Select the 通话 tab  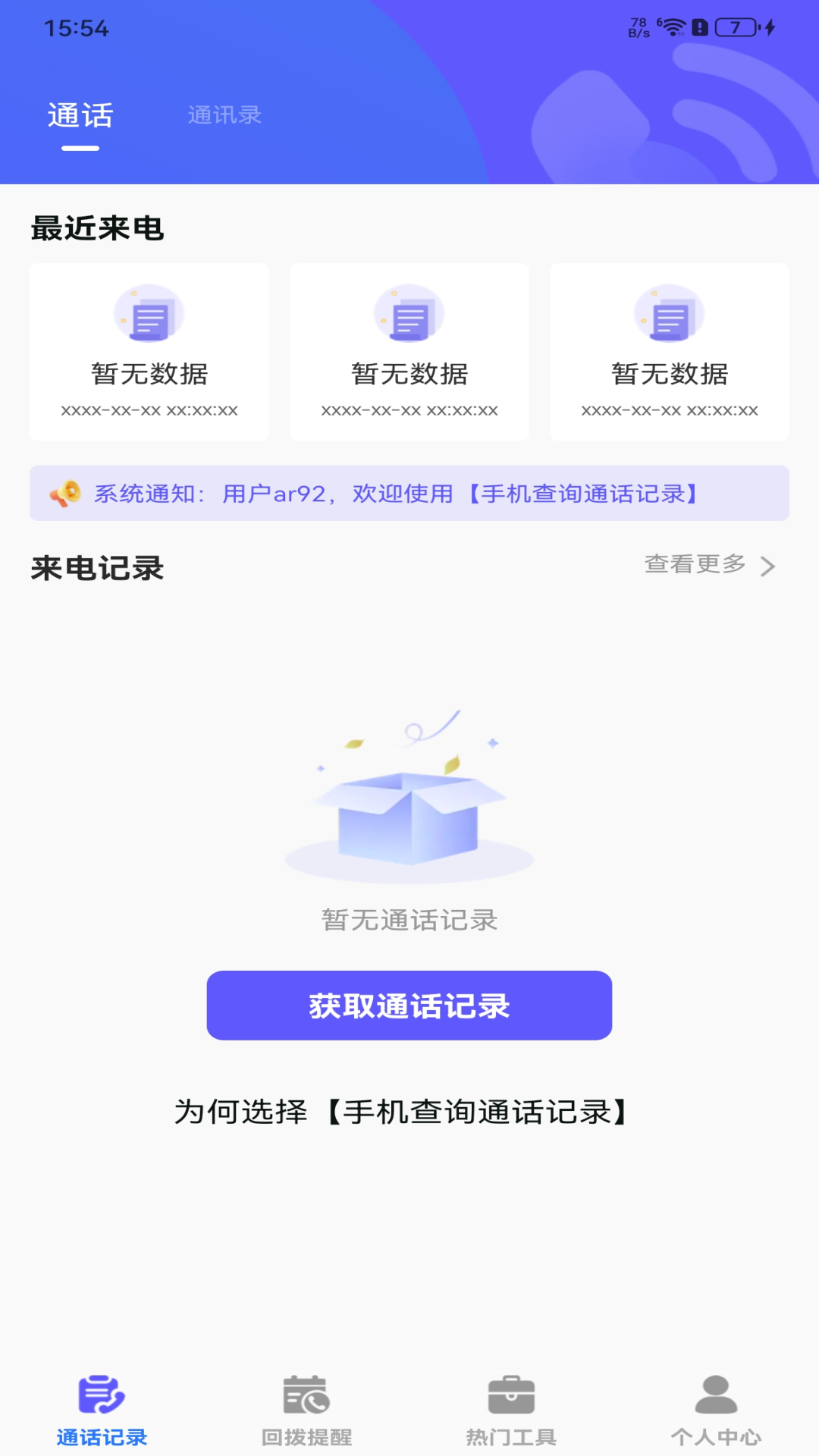point(80,115)
